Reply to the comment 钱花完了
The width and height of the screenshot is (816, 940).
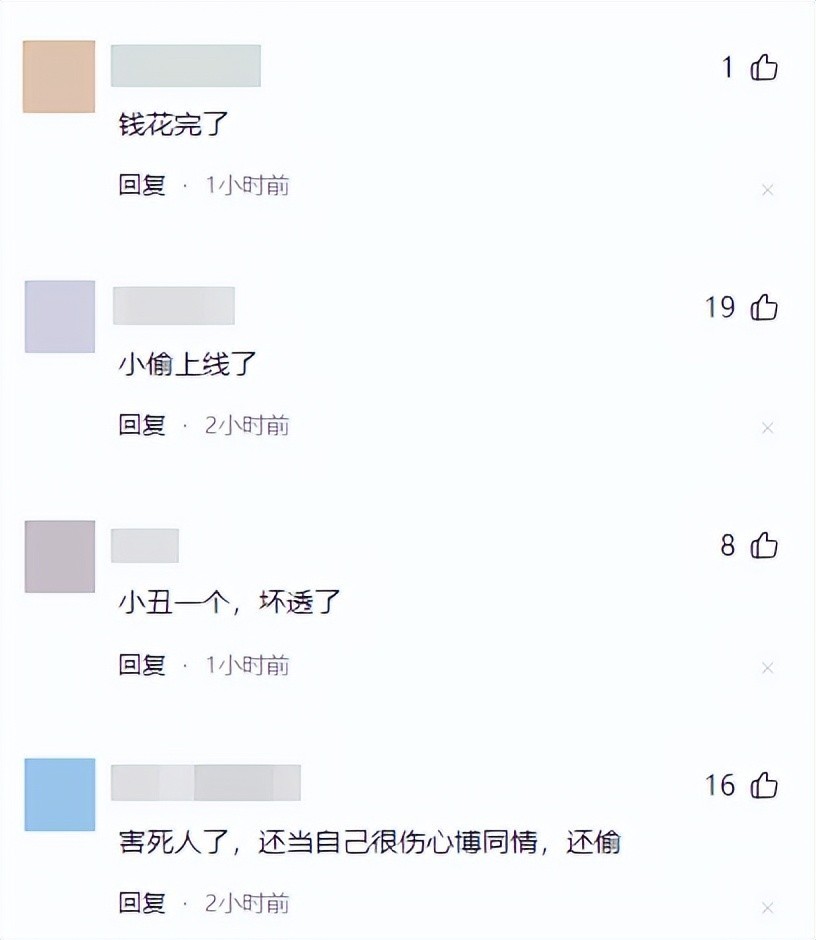click(x=142, y=185)
